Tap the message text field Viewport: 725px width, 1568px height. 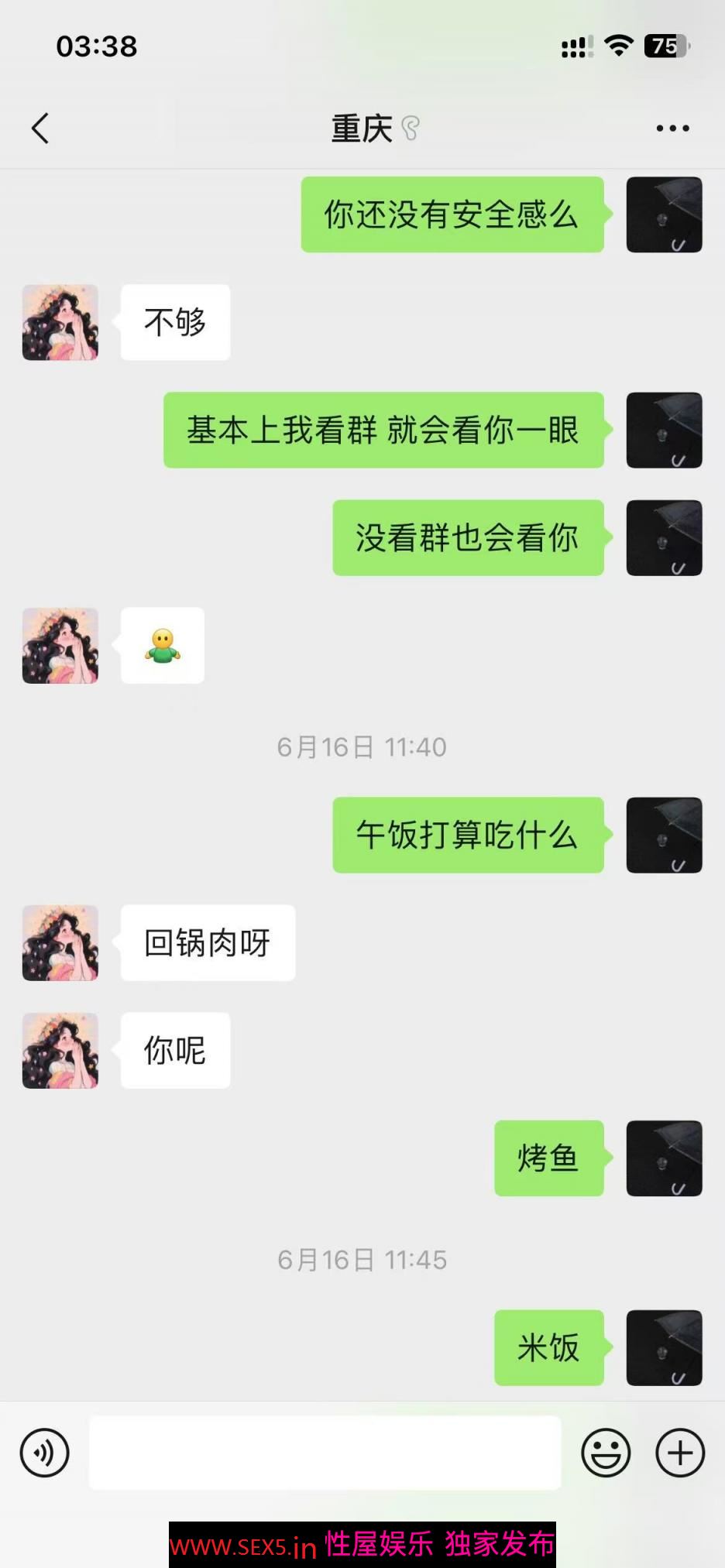(x=325, y=1453)
